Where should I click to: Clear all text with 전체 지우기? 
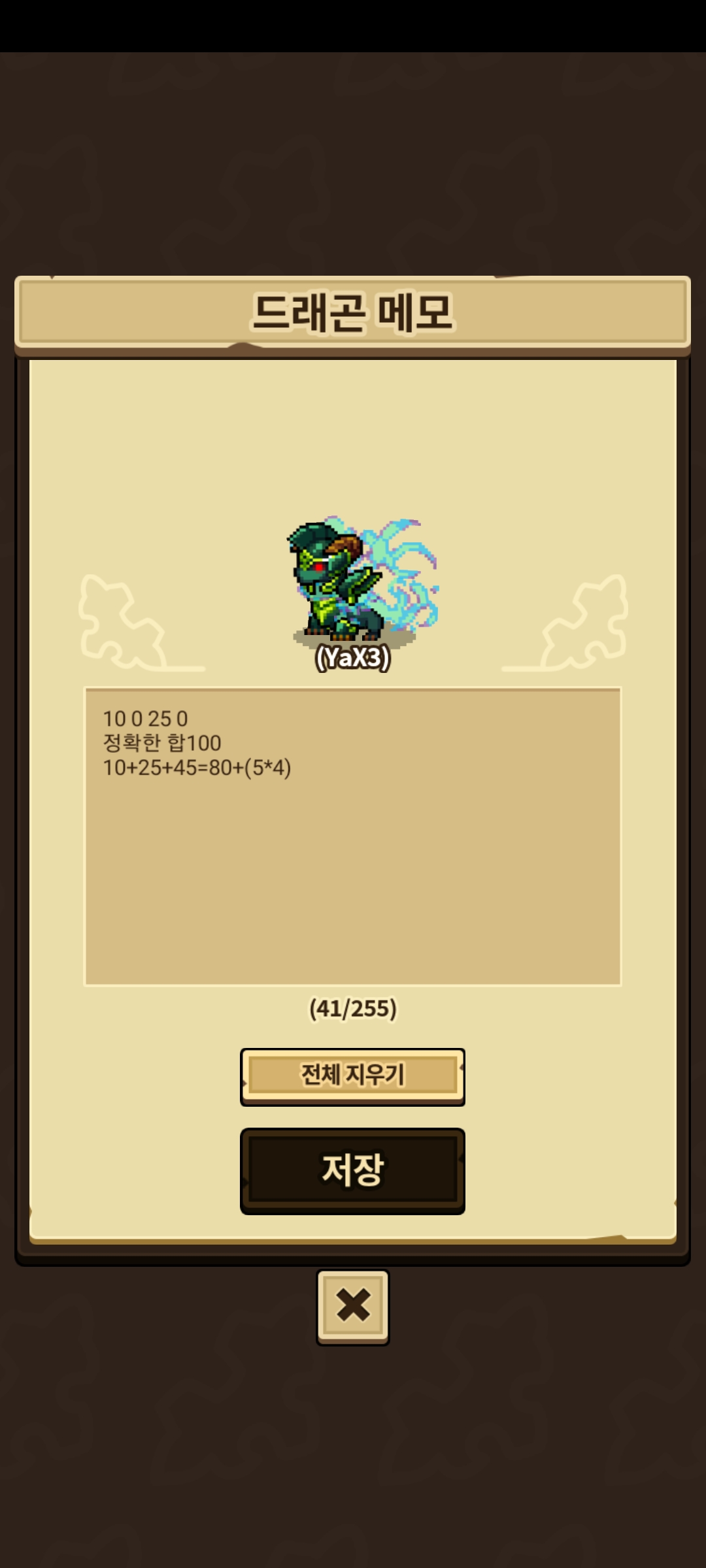click(x=352, y=1077)
